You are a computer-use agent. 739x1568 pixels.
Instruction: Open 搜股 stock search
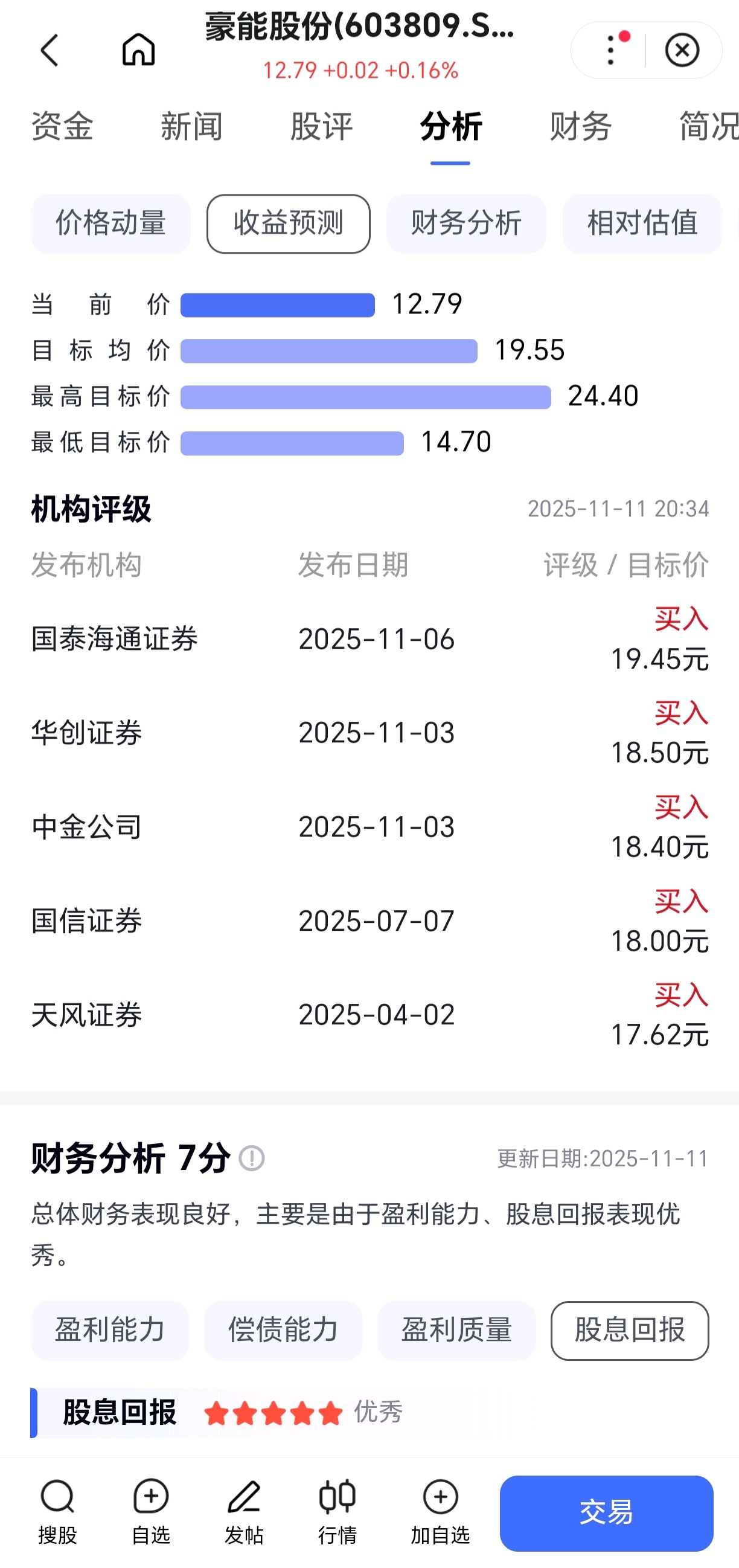click(x=58, y=1511)
